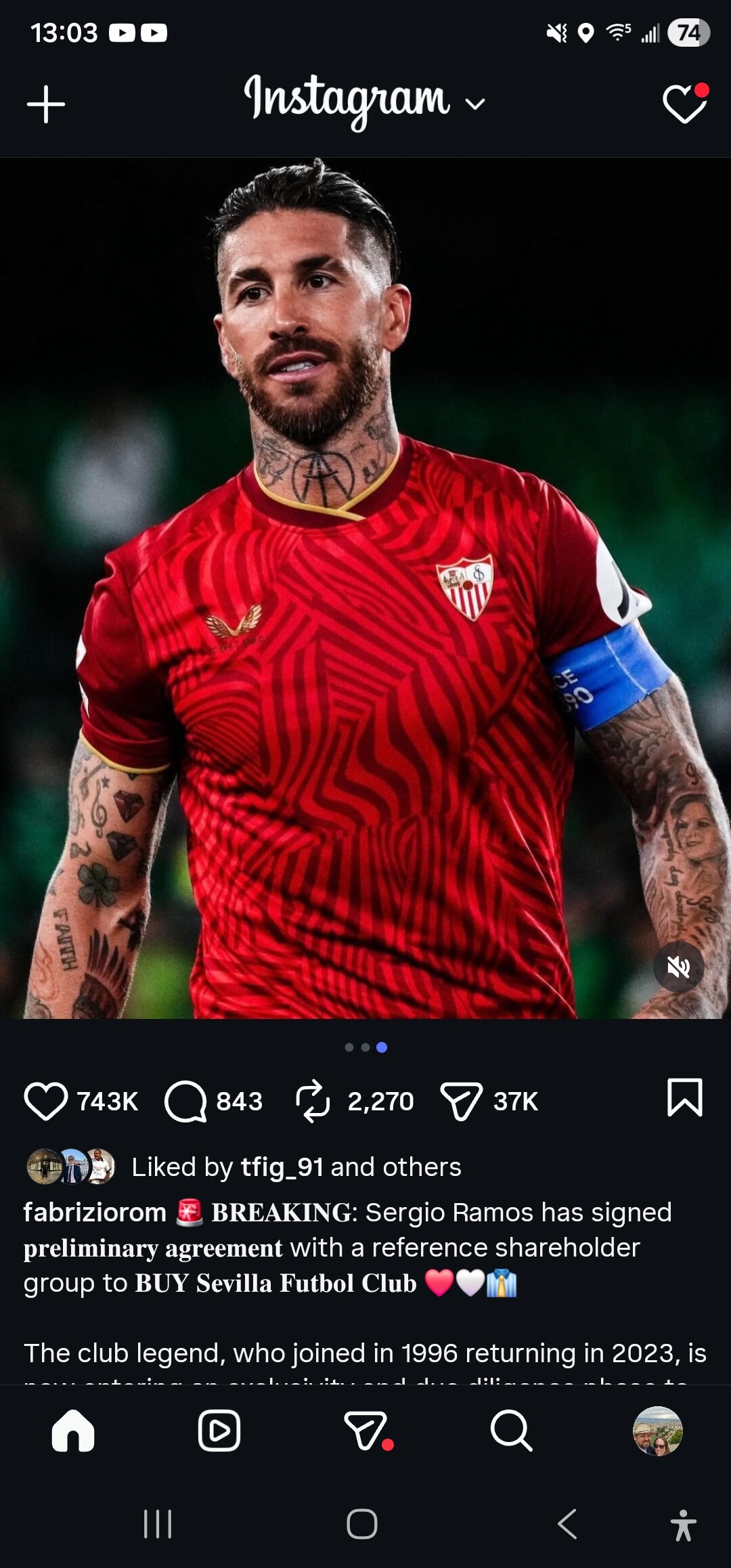Like the fabriziorom post
This screenshot has width=731, height=1568.
(x=46, y=1101)
